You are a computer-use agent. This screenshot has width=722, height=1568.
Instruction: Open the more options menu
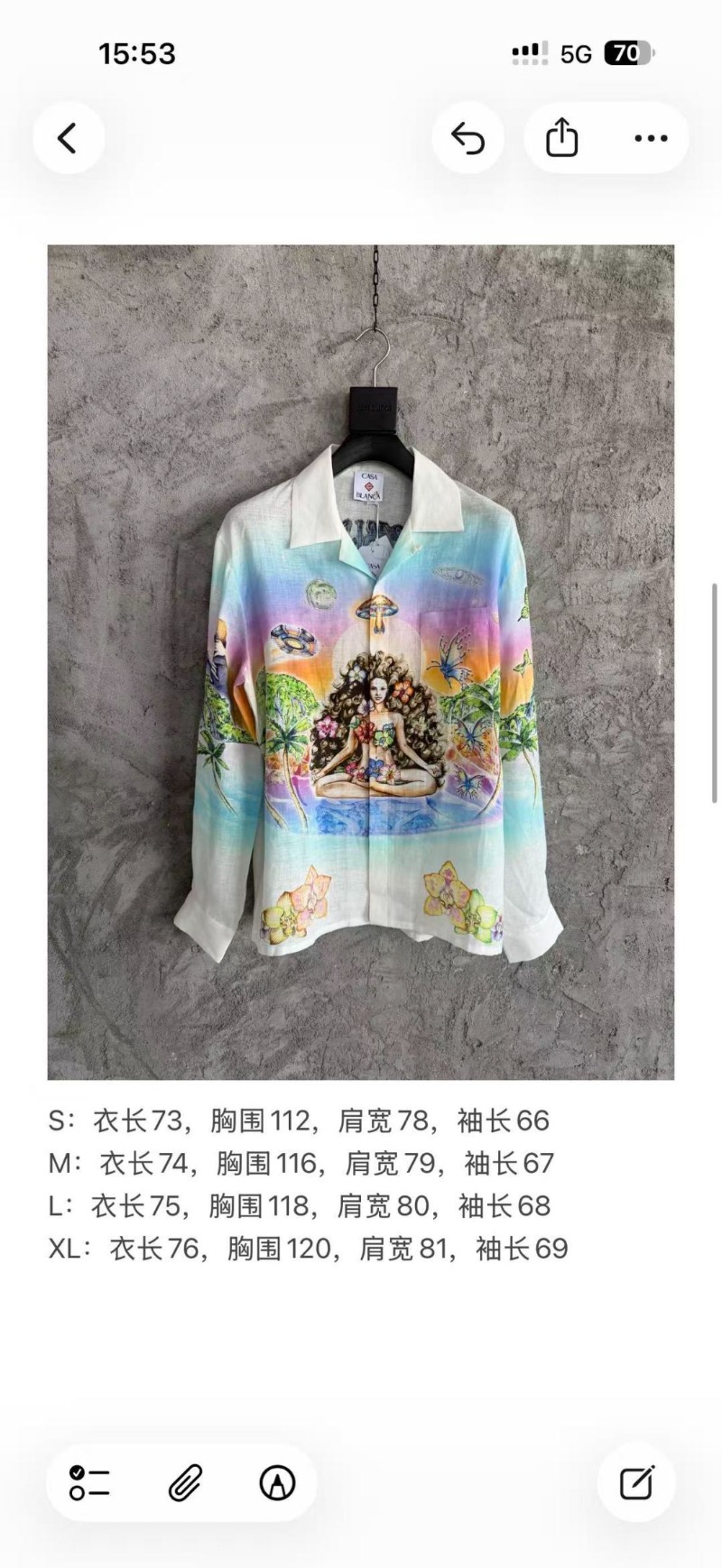pos(651,138)
